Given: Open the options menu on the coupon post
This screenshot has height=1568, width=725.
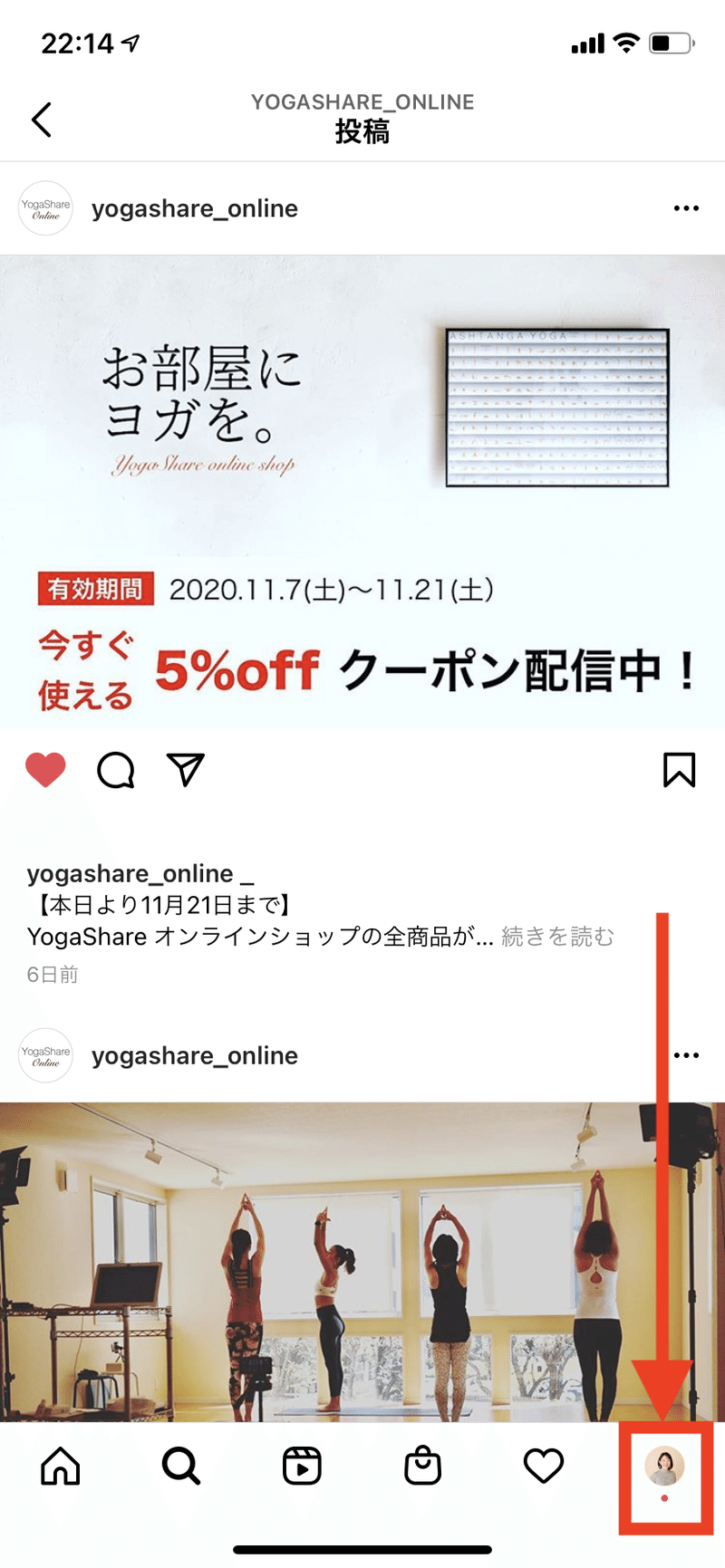Looking at the screenshot, I should coord(686,208).
